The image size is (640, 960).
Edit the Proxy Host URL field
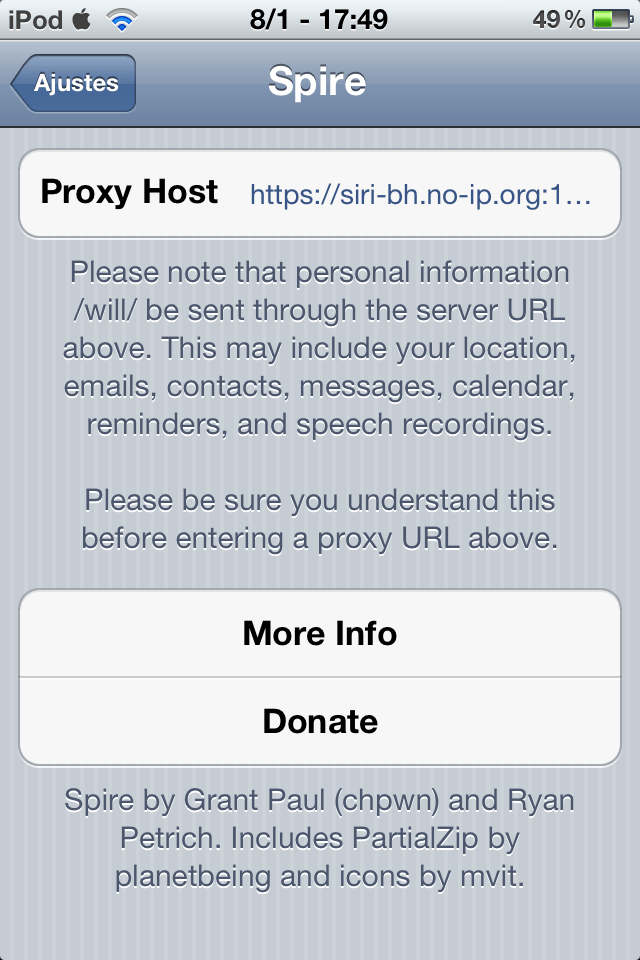coord(420,193)
